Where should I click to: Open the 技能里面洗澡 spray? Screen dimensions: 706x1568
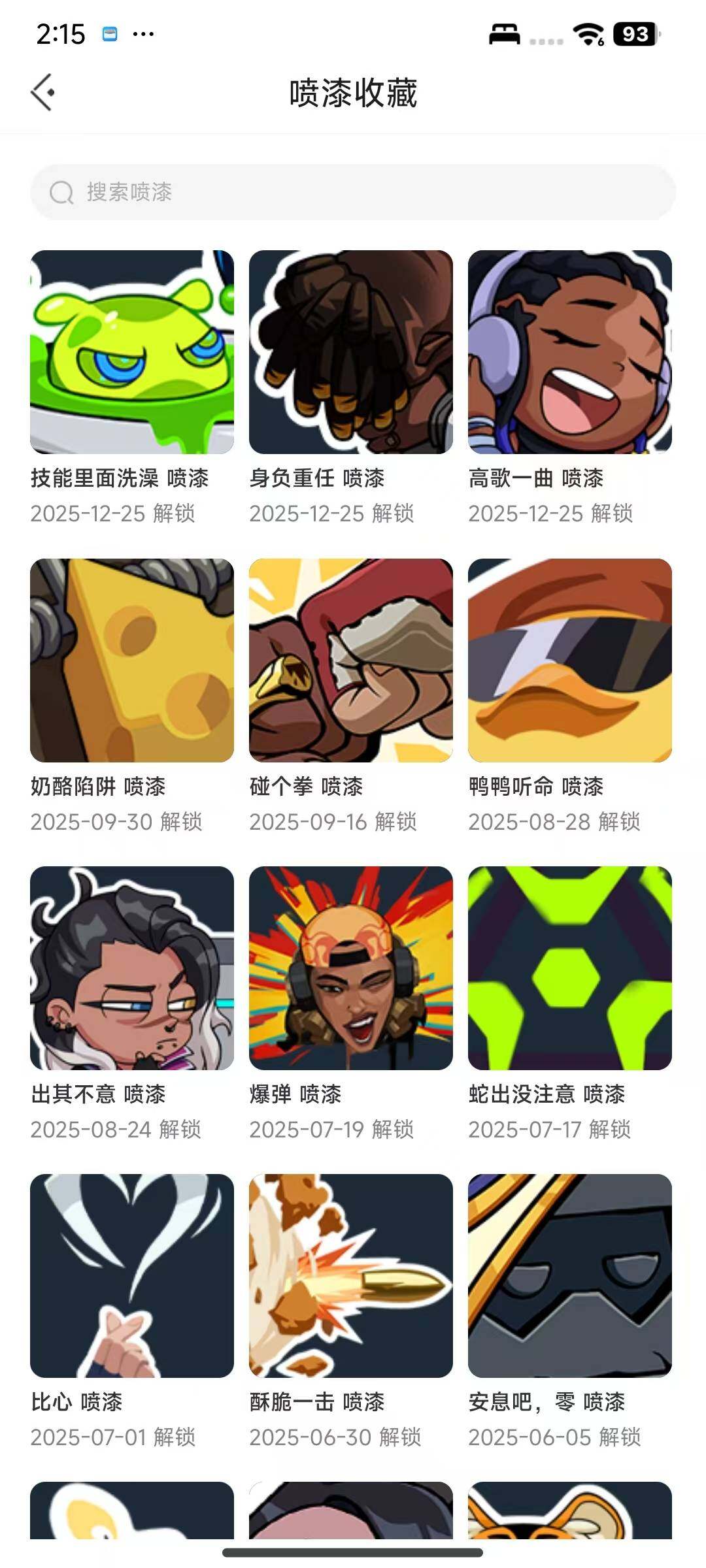(132, 352)
